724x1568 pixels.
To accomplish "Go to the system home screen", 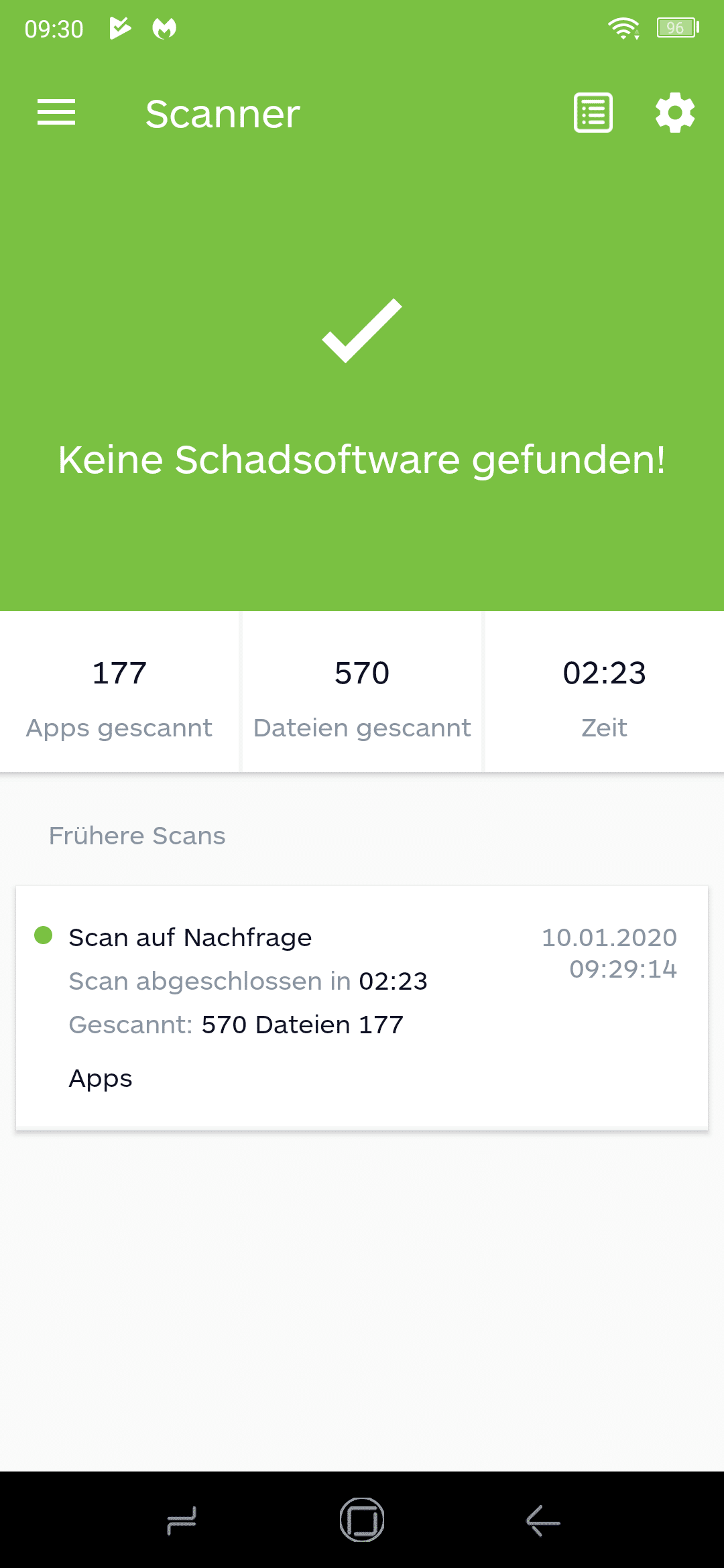I will coord(362,1520).
